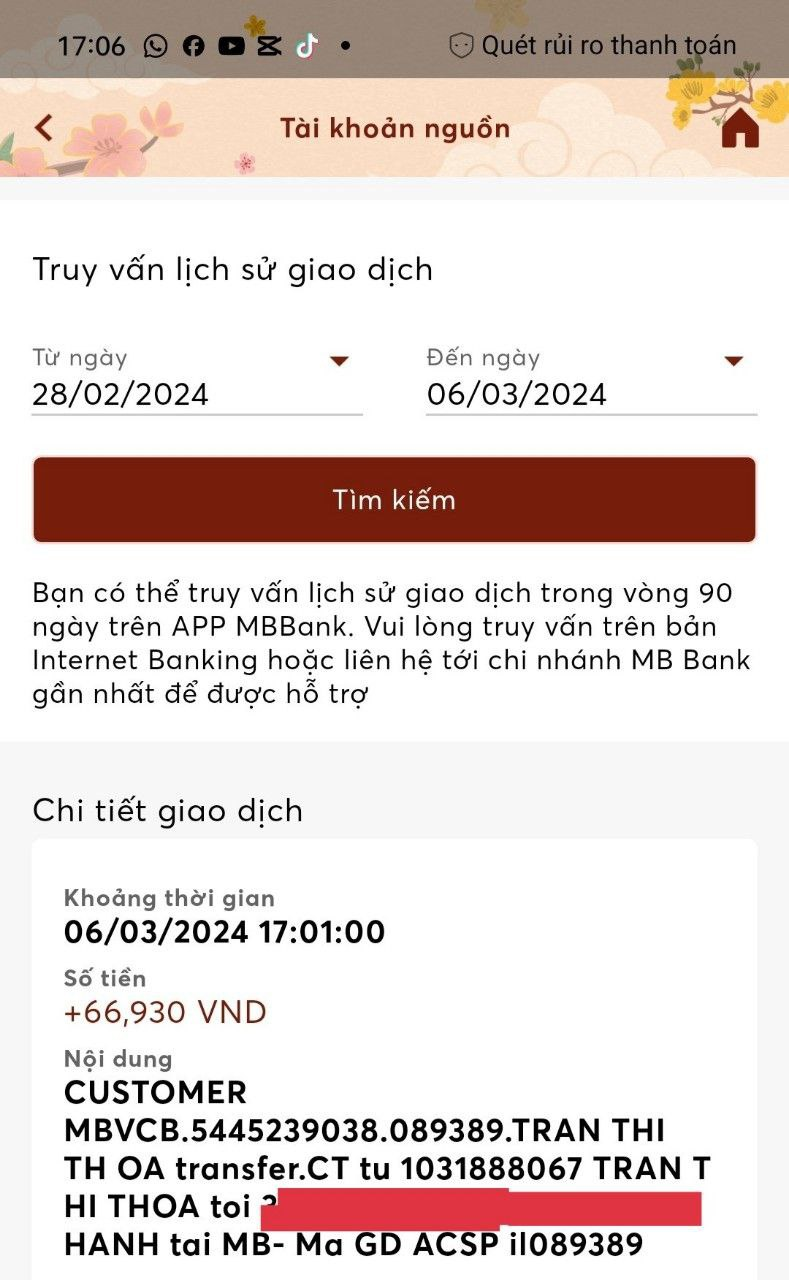Select the start date field showing 28/02/2024
The image size is (789, 1280).
[x=120, y=394]
